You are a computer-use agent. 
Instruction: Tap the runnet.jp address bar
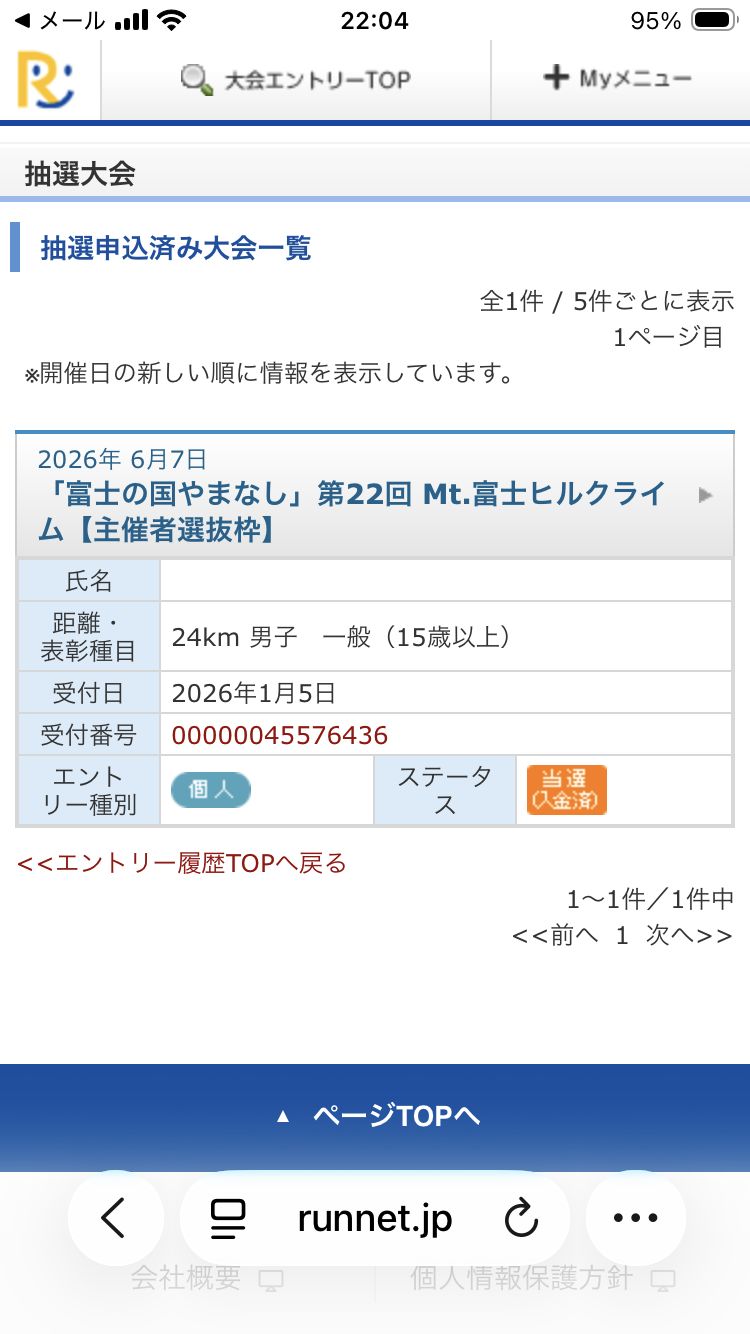pyautogui.click(x=375, y=1218)
